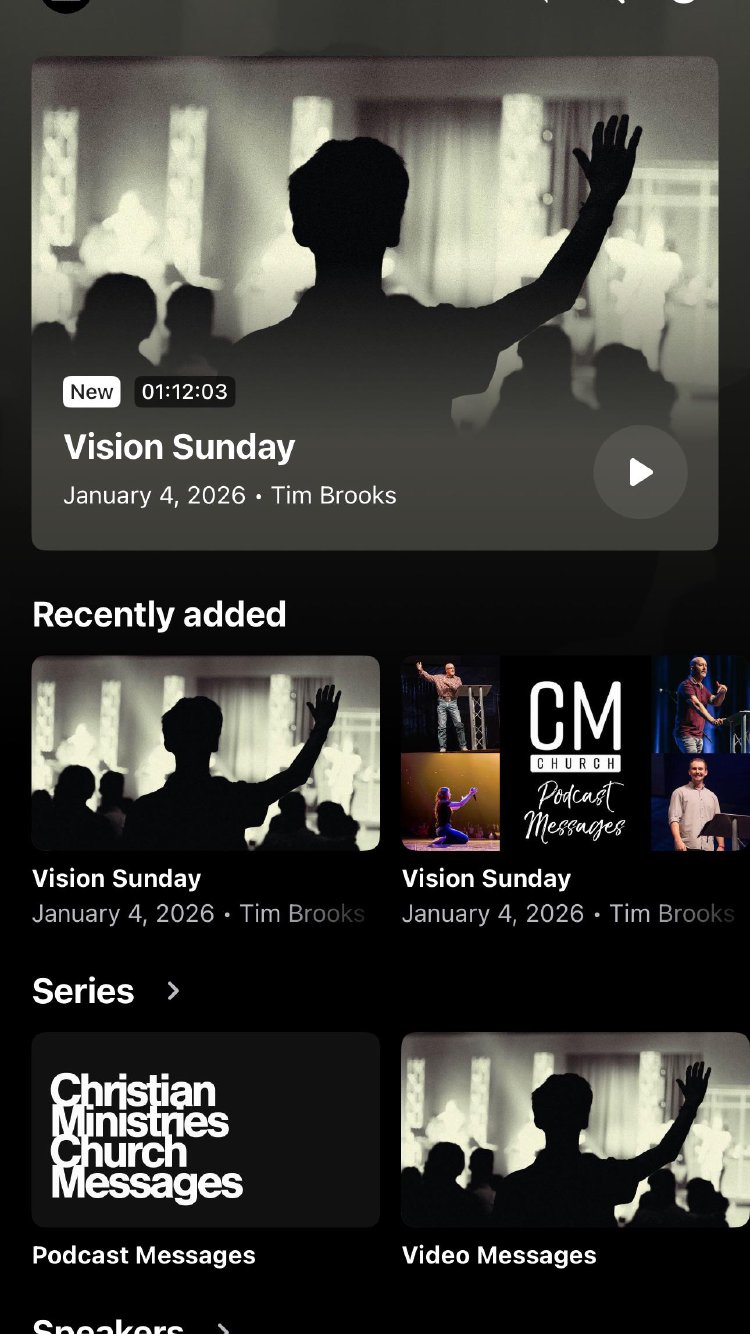The image size is (750, 1334).
Task: Expand the Series section via its chevron
Action: tap(174, 991)
